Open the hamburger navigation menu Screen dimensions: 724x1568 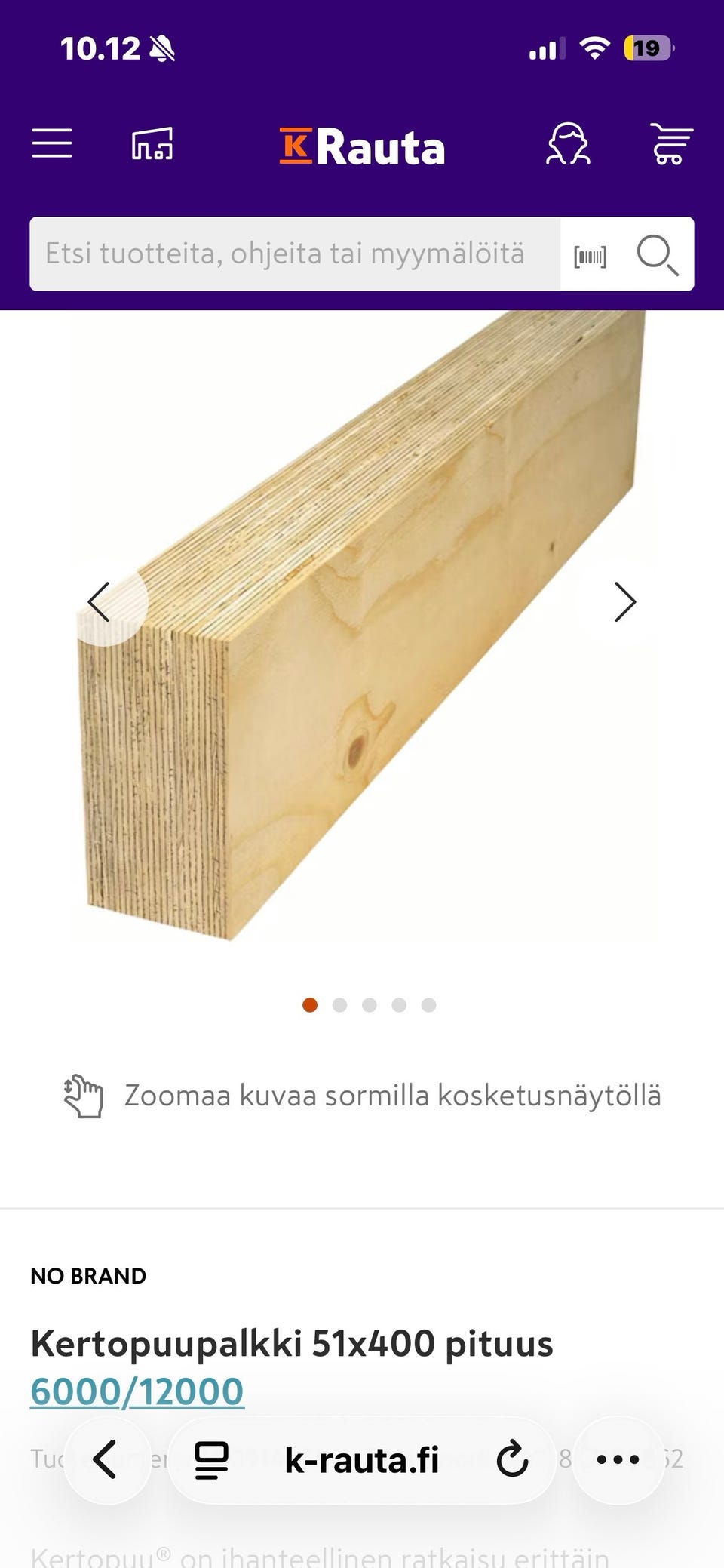pyautogui.click(x=52, y=143)
